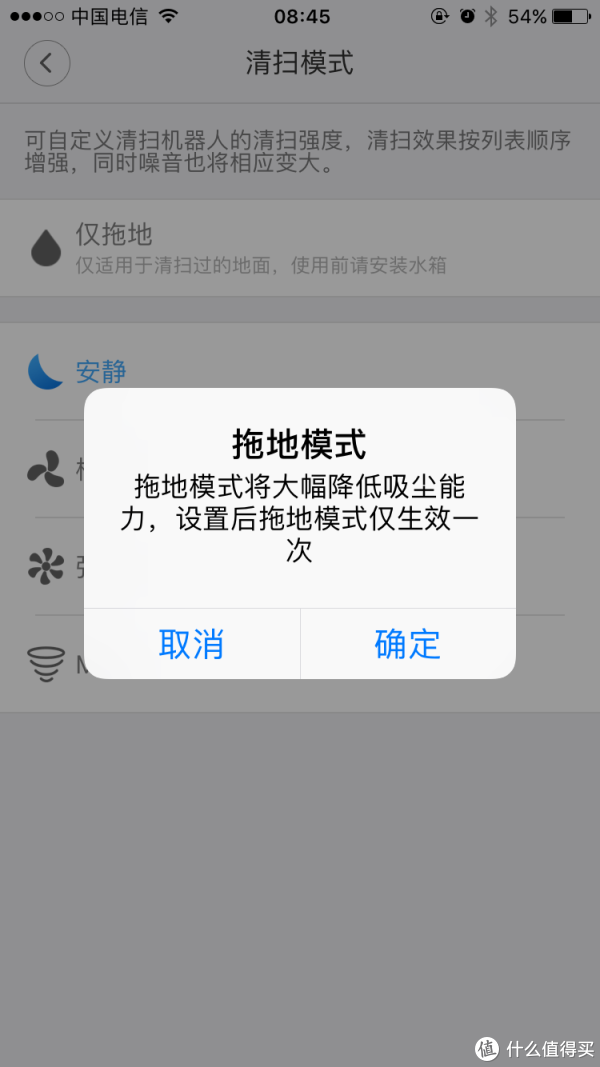Go back using the top-left arrow

tap(47, 63)
